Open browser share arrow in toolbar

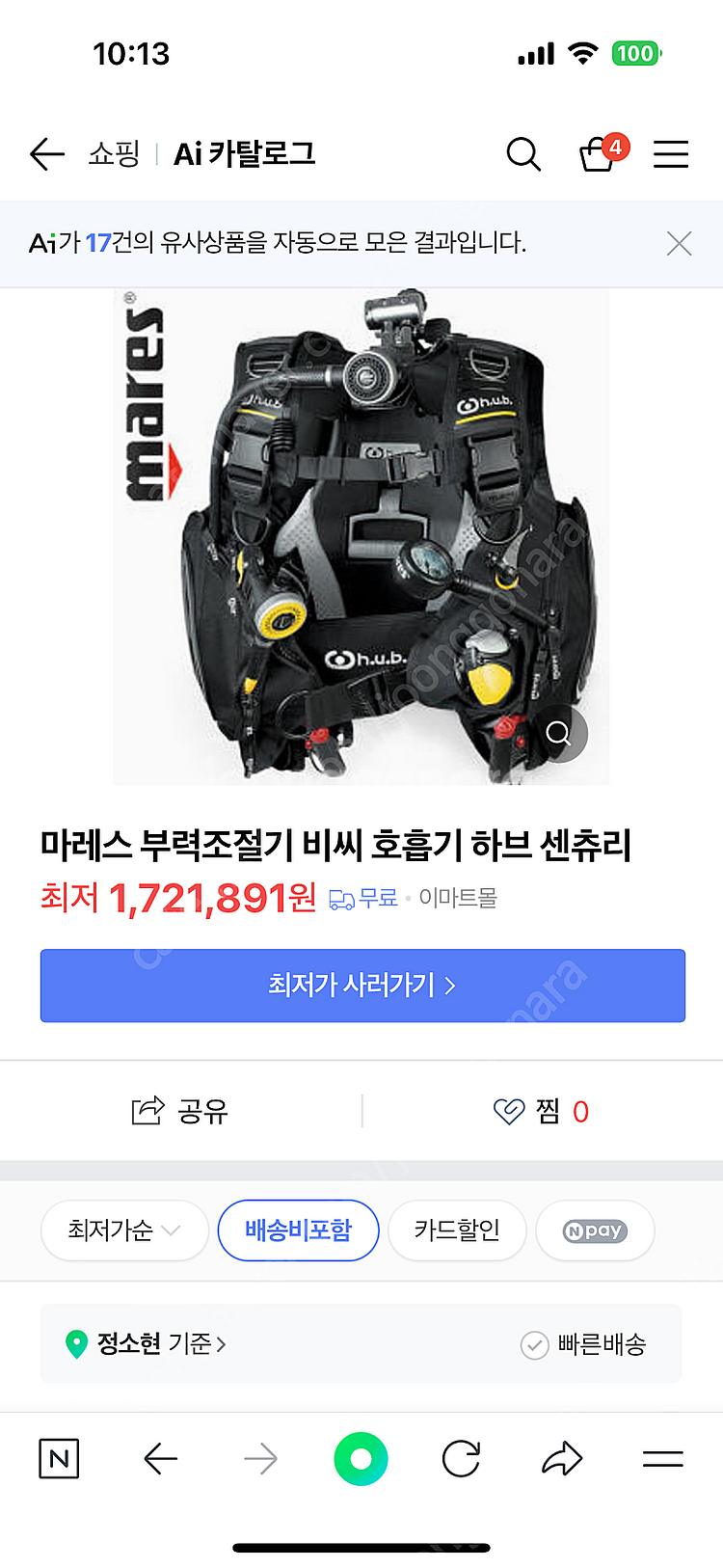(x=562, y=1459)
